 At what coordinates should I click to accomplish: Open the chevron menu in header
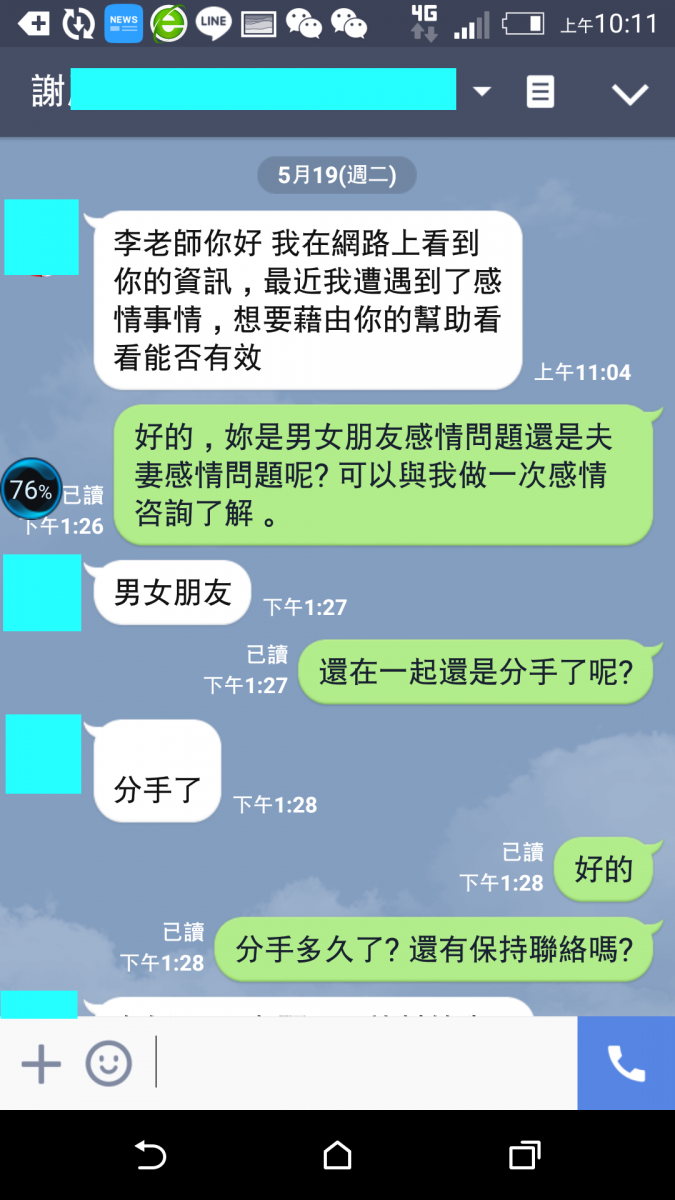pos(630,94)
